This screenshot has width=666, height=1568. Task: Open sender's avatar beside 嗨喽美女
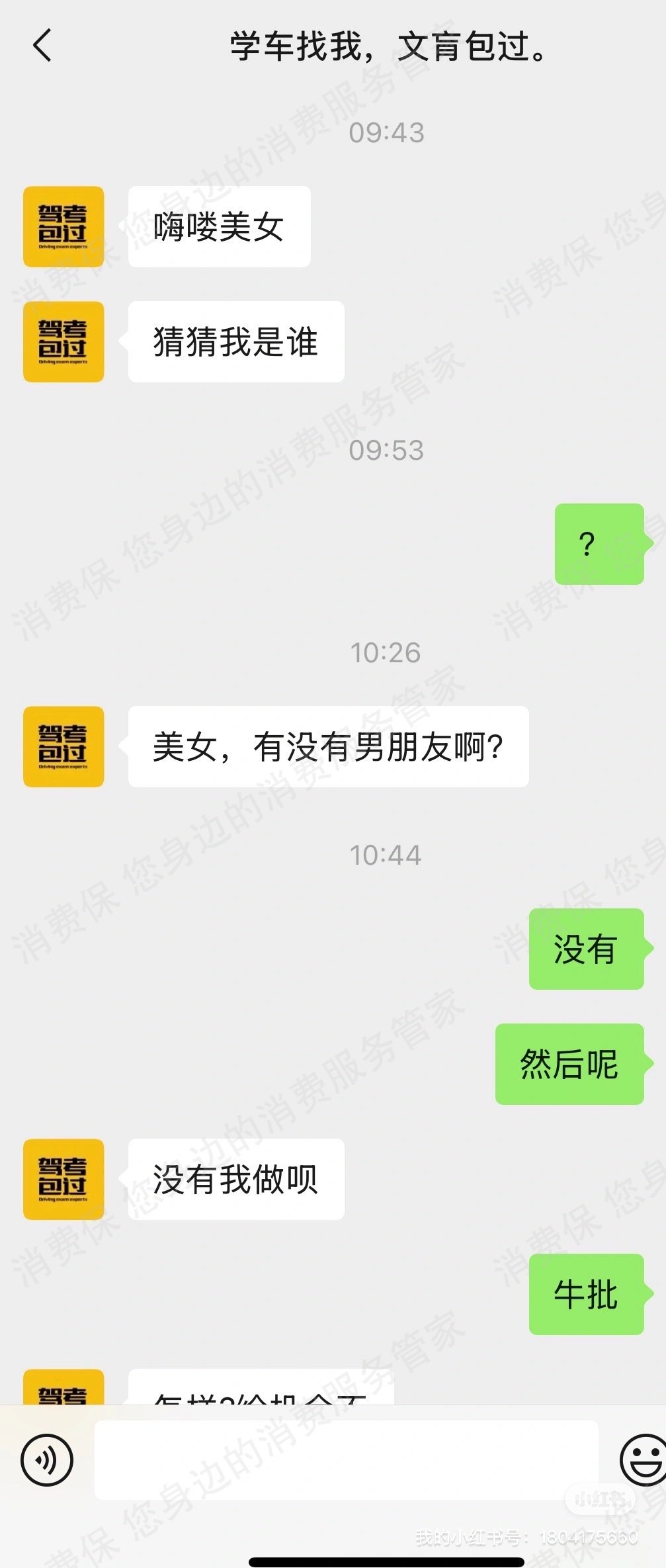click(63, 227)
